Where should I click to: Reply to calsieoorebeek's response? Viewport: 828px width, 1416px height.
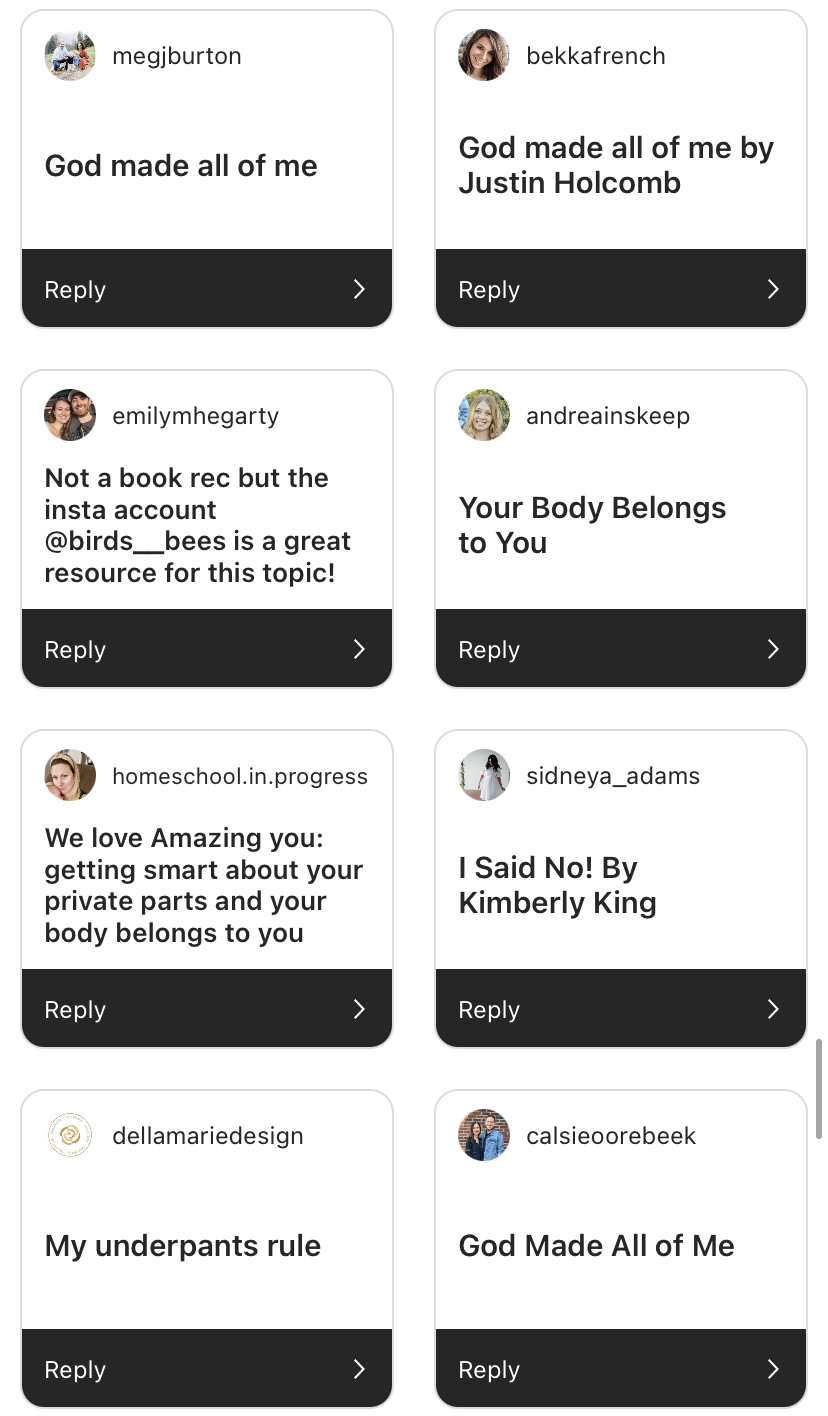pyautogui.click(x=620, y=1369)
